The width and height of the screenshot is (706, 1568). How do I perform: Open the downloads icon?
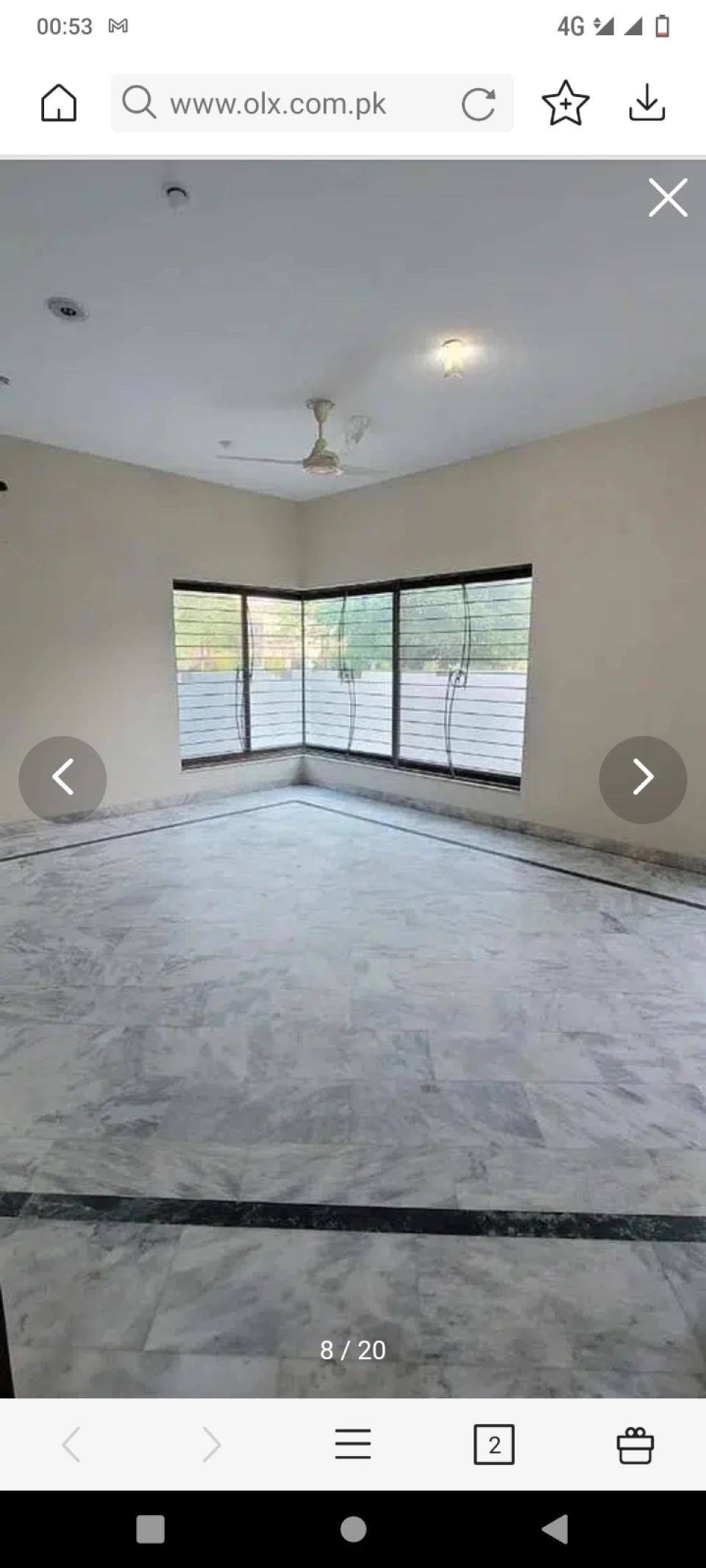(647, 103)
